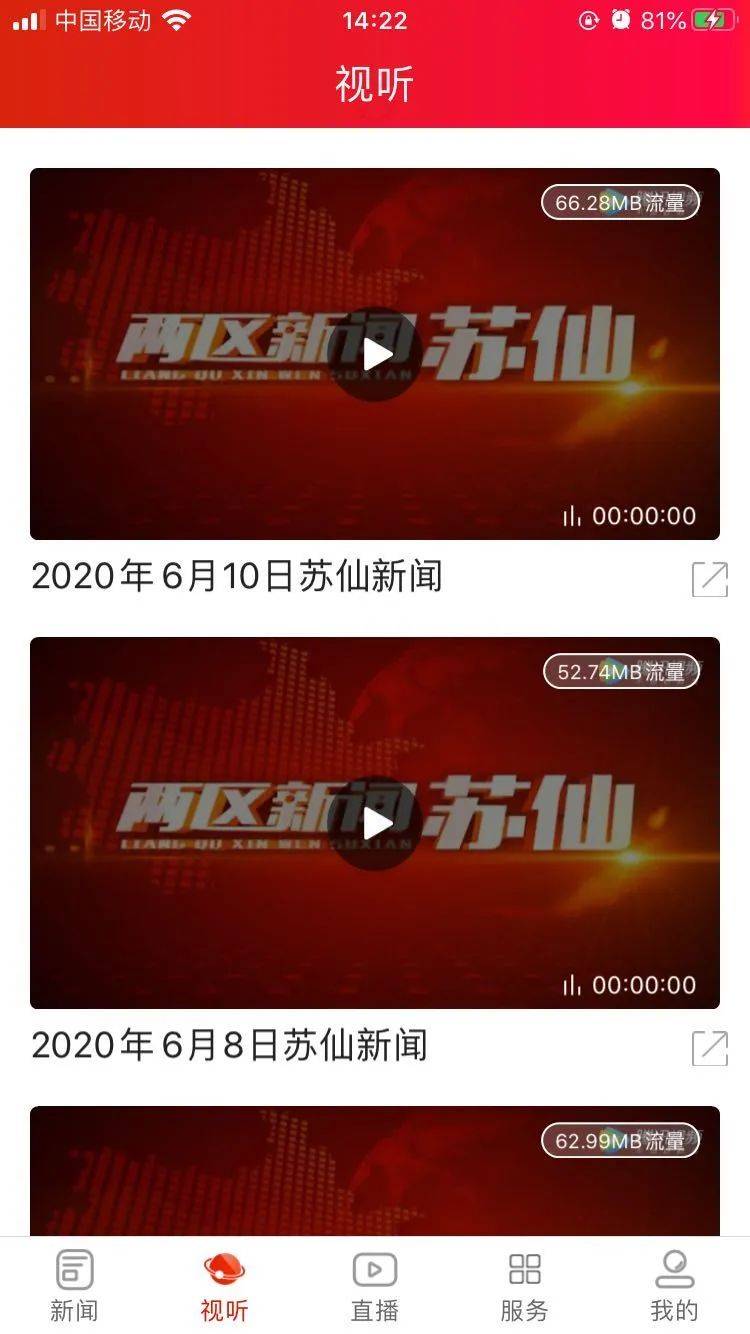Open the 新闻 (News) tab icon
750x1334 pixels.
[x=75, y=1271]
